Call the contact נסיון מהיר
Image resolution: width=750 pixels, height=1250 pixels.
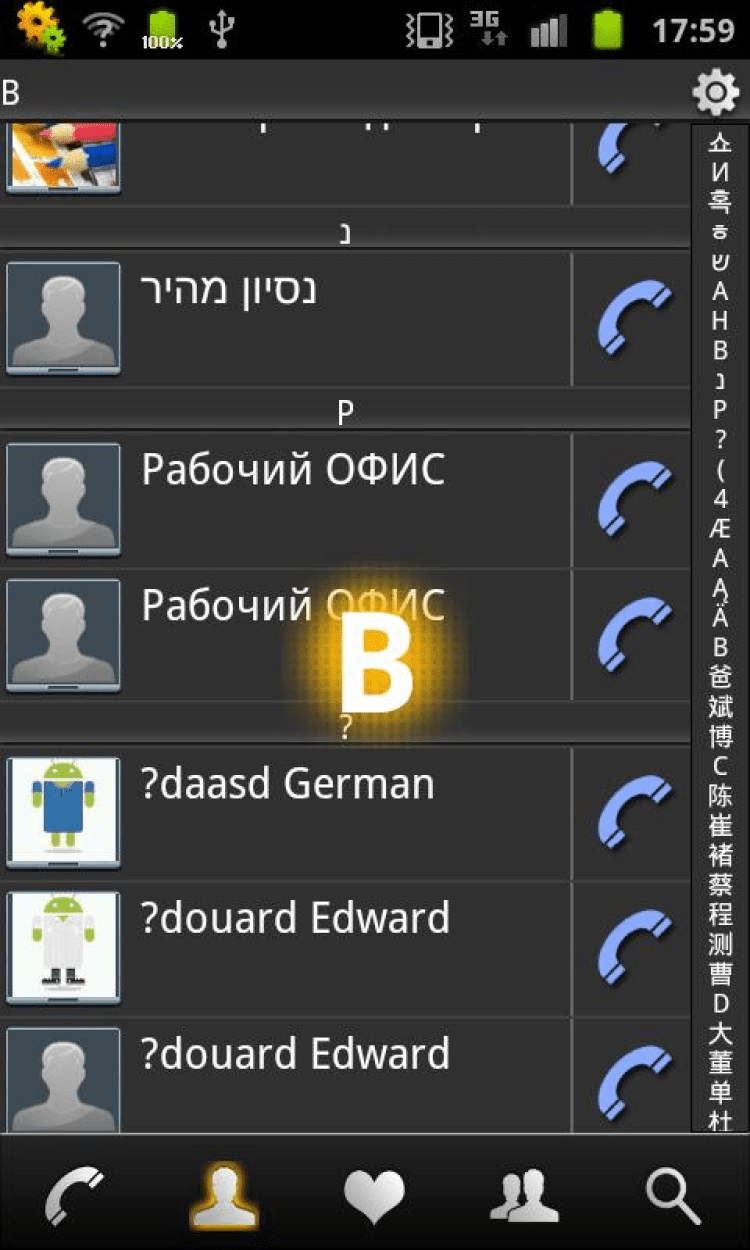tap(632, 318)
